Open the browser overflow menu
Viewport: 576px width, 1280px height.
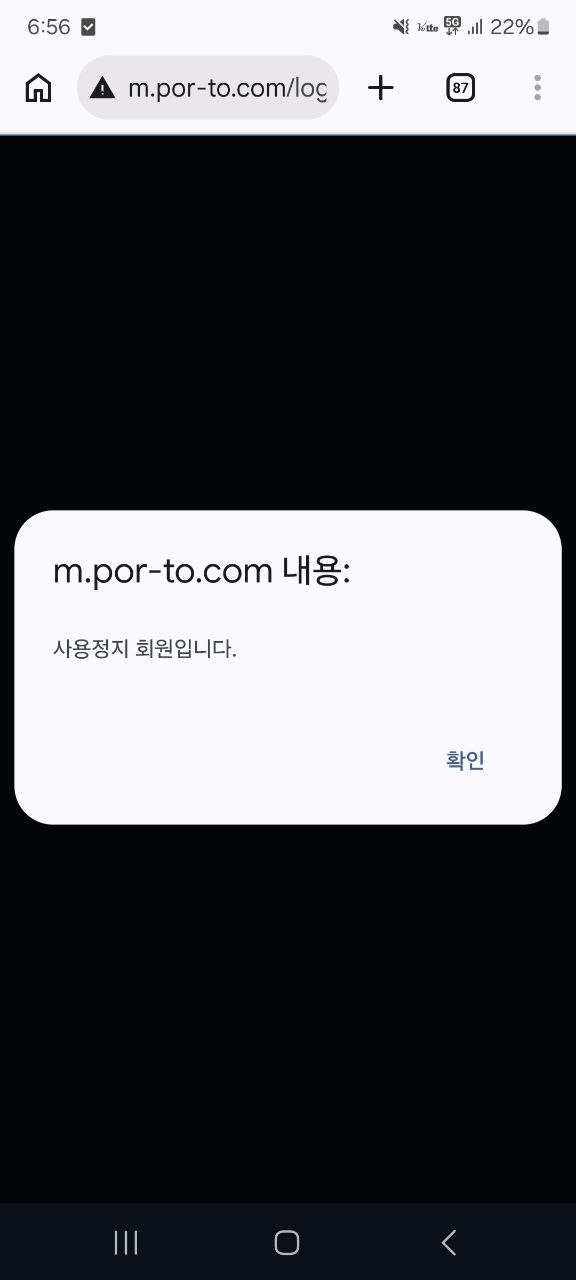[537, 88]
